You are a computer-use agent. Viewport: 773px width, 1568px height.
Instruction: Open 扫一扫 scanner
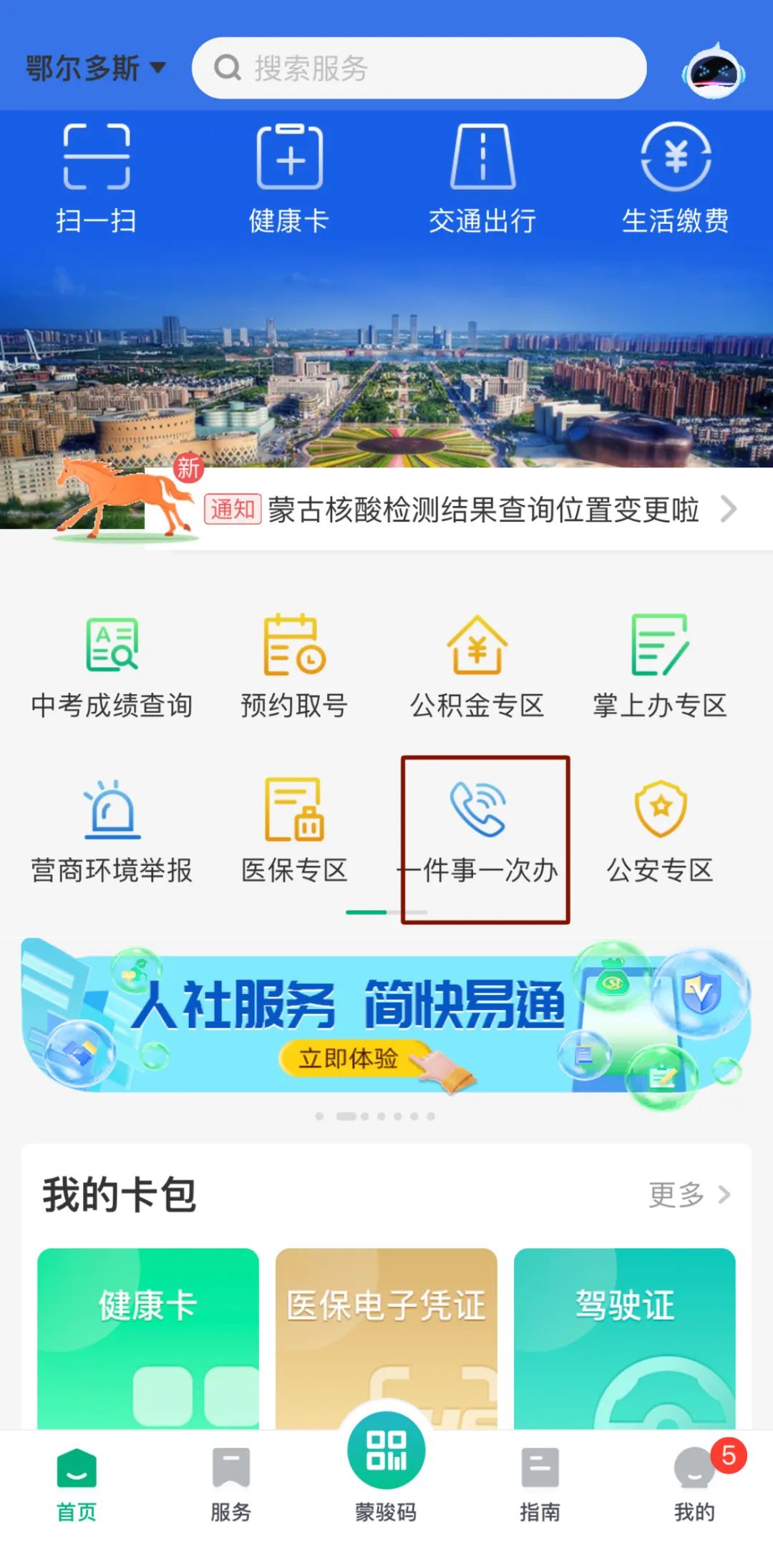tap(96, 179)
